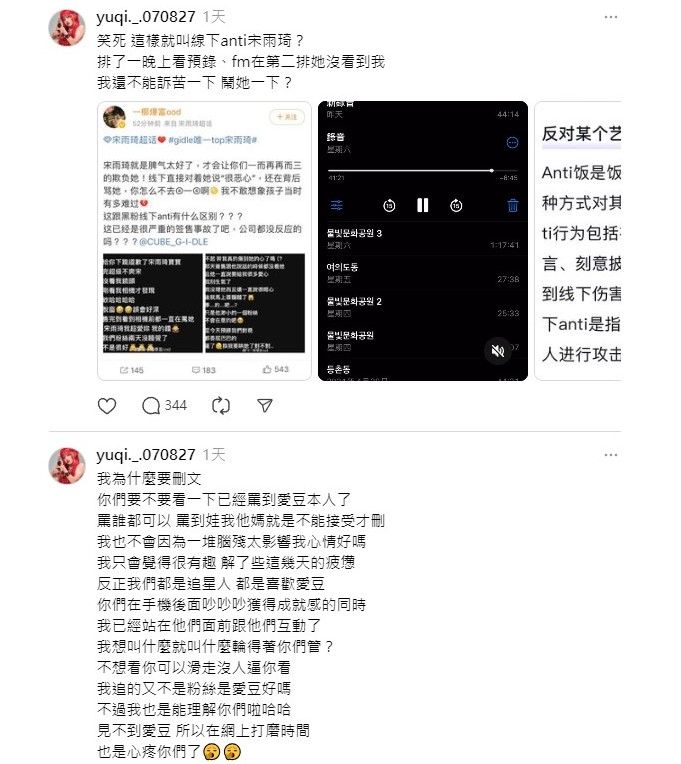Open overflow menu on the 線下anti post
681x764 pixels.
(x=608, y=18)
